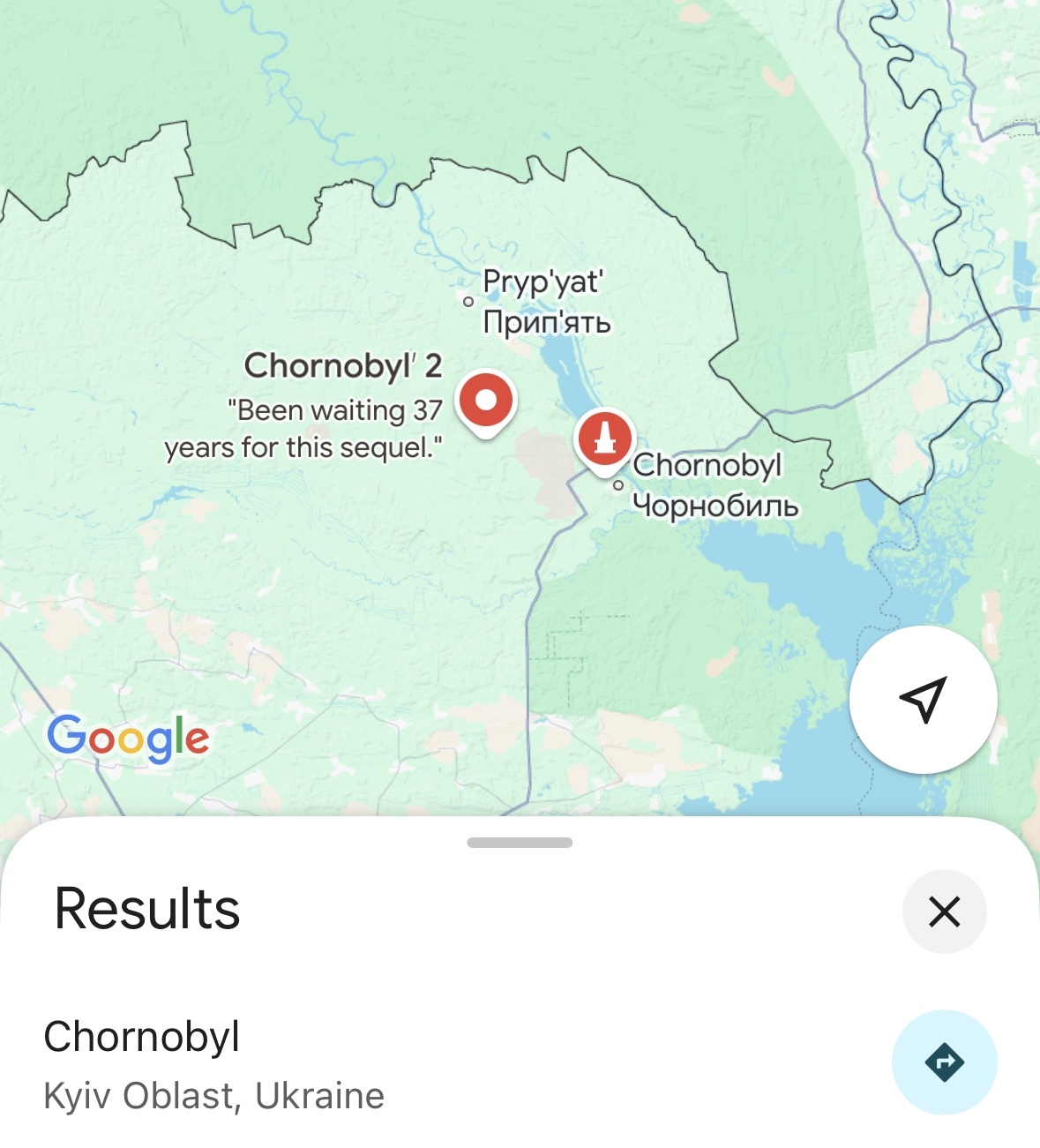Image resolution: width=1040 pixels, height=1148 pixels.
Task: Get directions to Chornobyl
Action: [x=944, y=1062]
